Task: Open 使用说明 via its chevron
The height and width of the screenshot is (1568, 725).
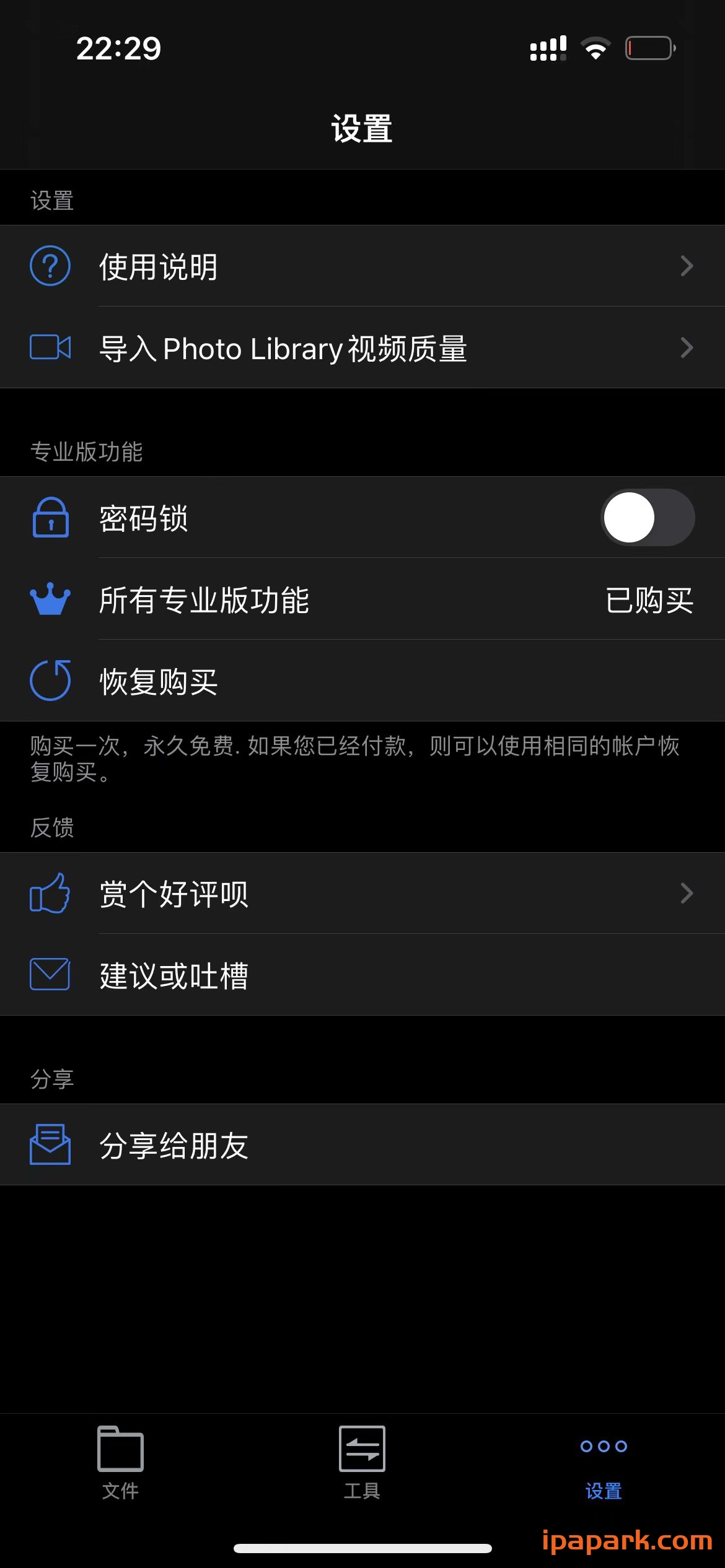Action: click(687, 266)
